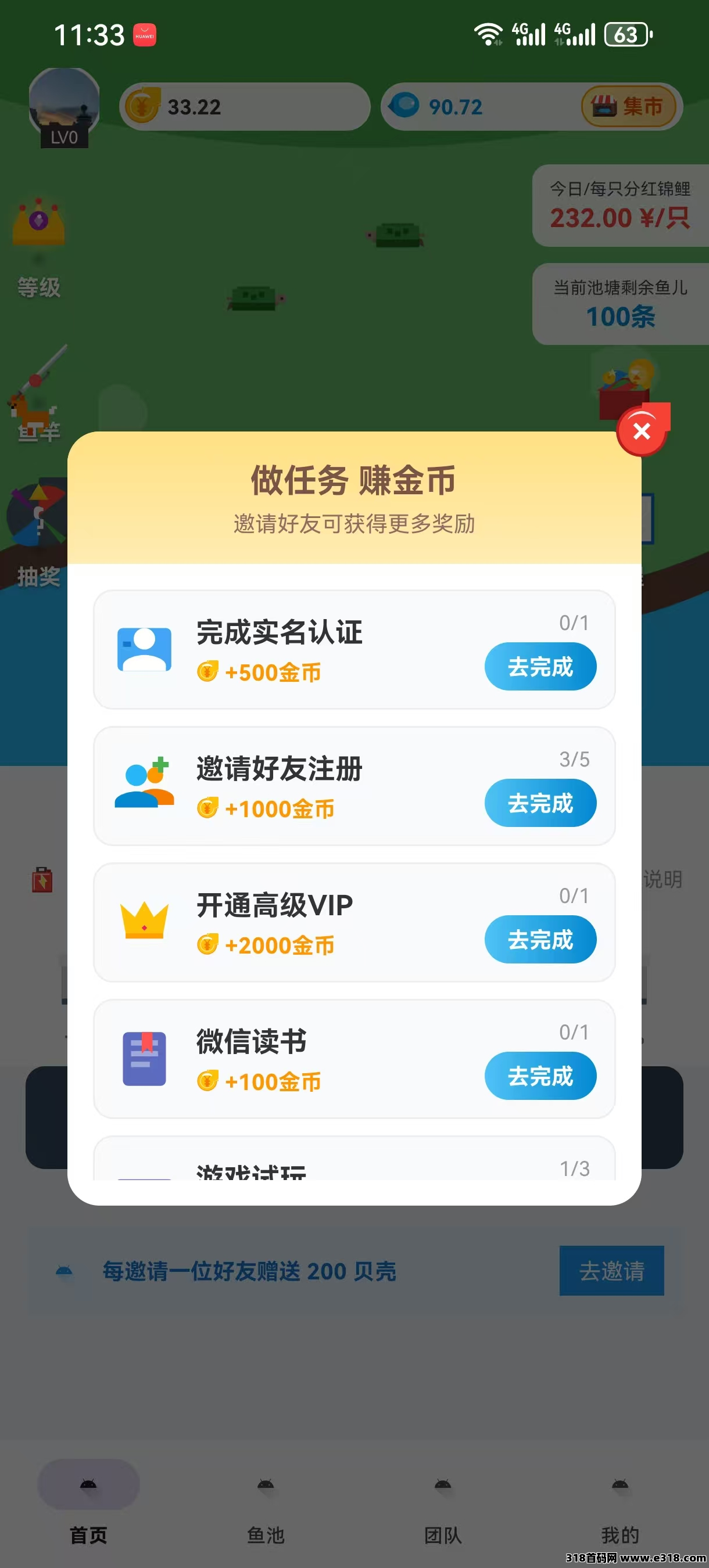
Task: Go to the 首页 tab
Action: click(88, 1509)
